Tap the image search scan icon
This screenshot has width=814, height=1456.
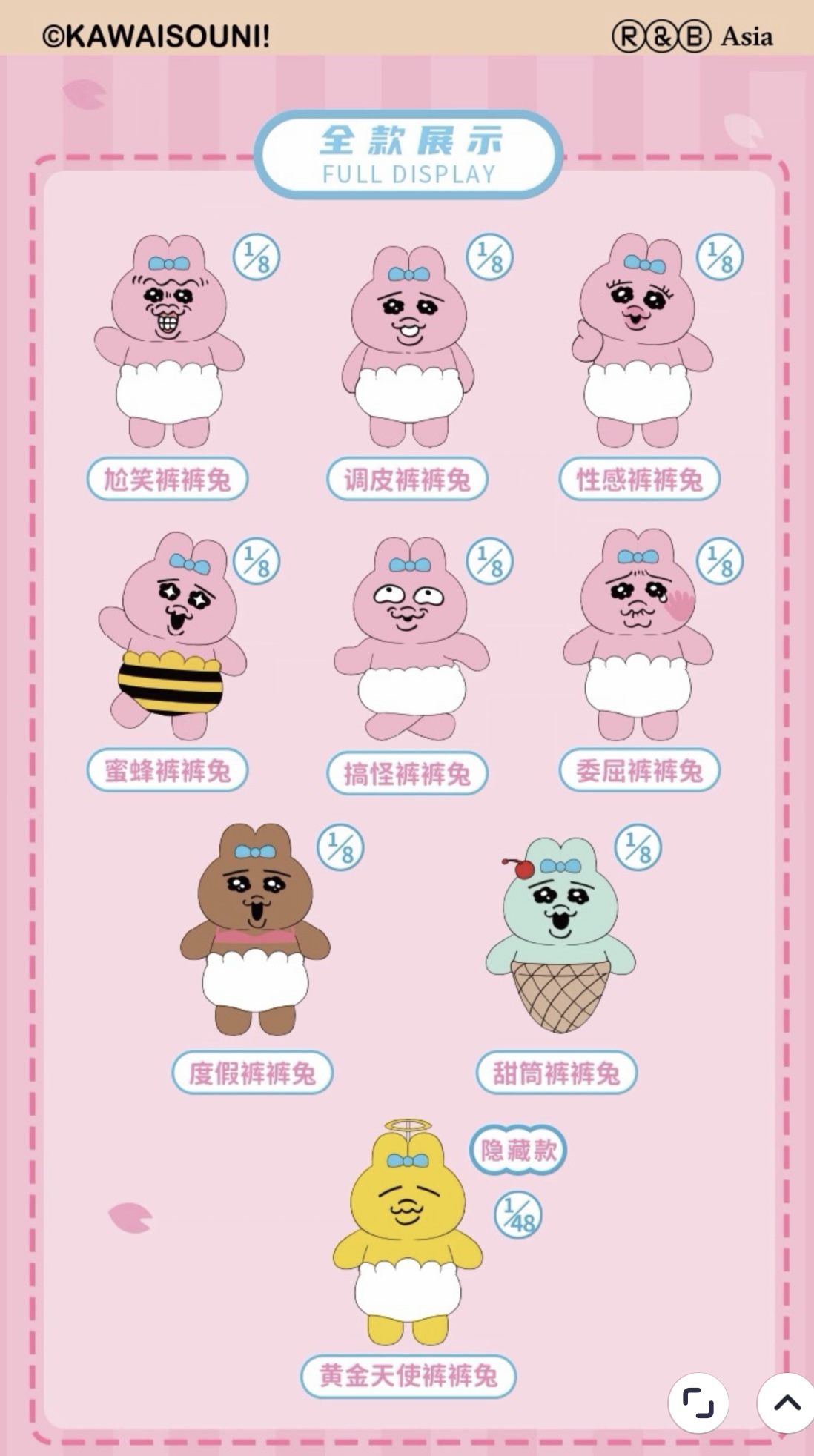(698, 1403)
